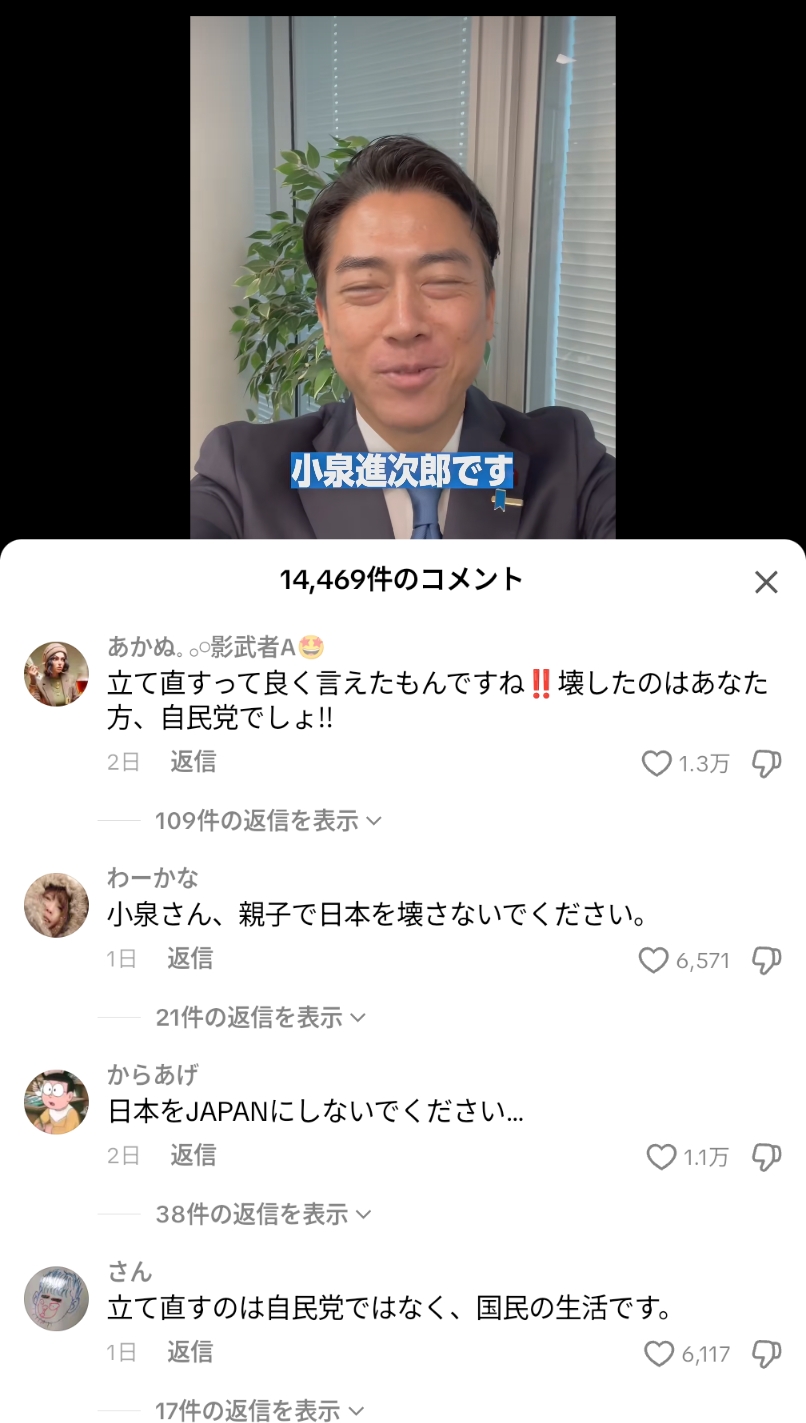Dislike さん's comment

(766, 1354)
